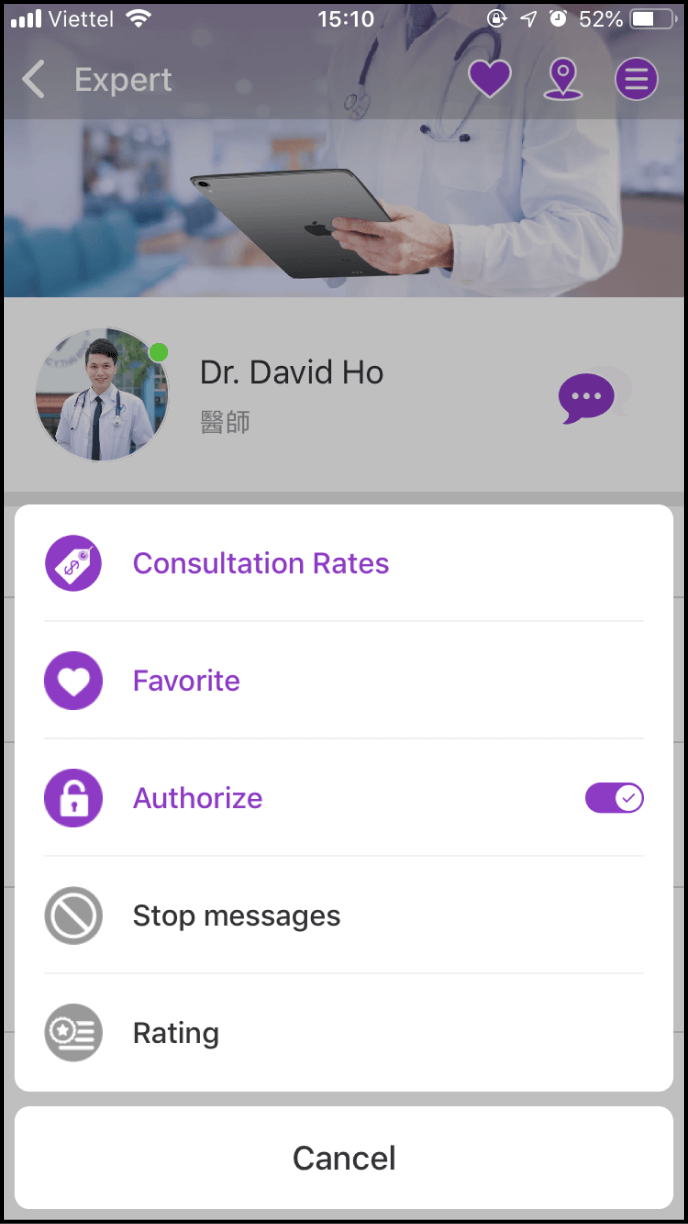This screenshot has height=1224, width=688.
Task: Select the Favorite option
Action: coord(186,681)
